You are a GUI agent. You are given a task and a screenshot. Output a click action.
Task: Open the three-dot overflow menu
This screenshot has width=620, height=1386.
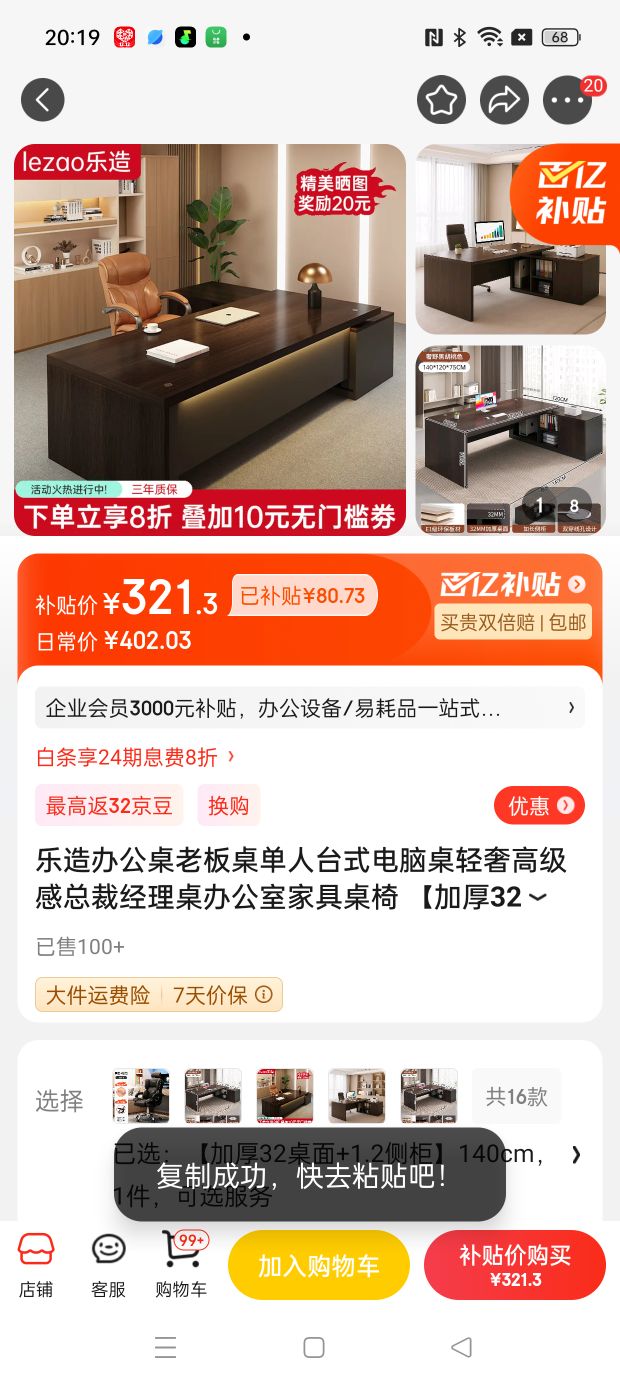pos(568,100)
